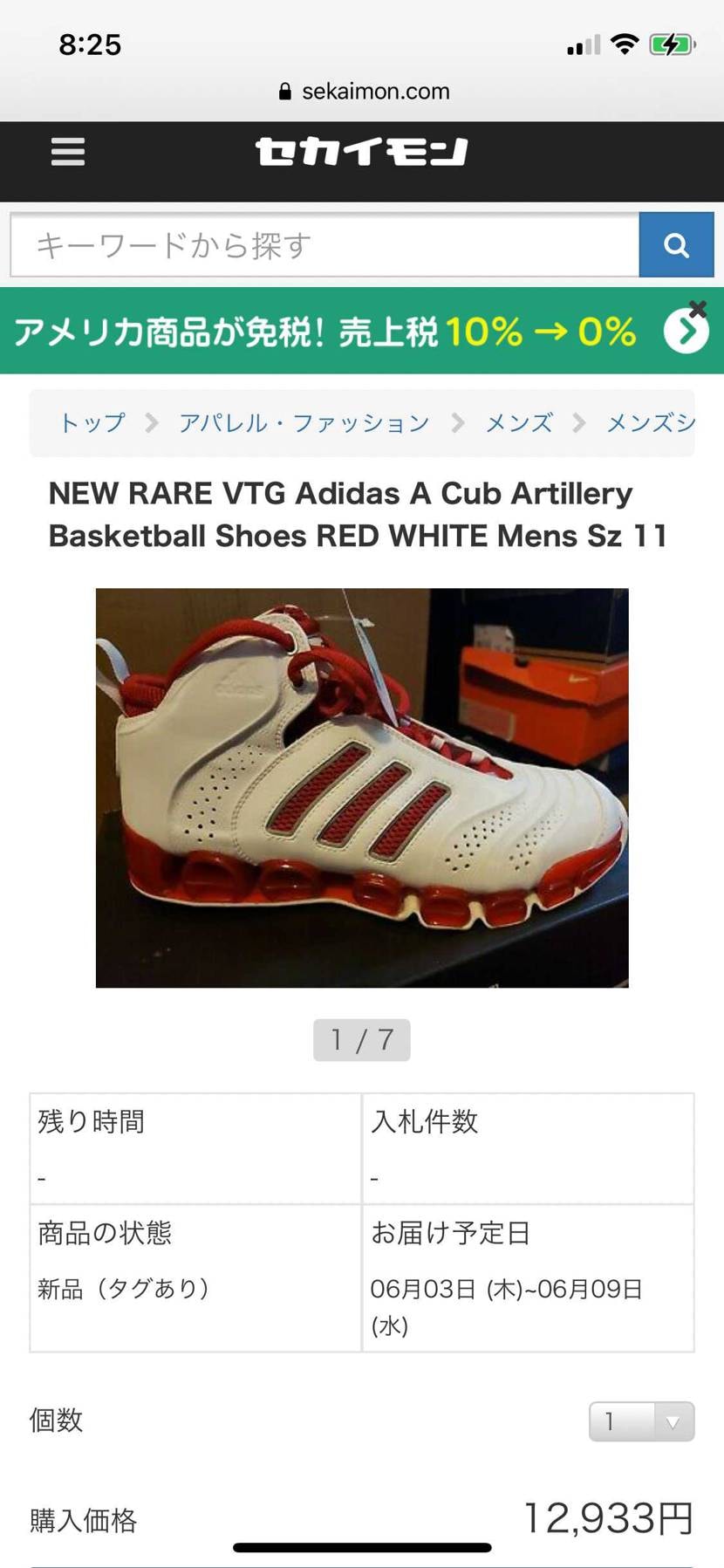Tap the lock icon next to sekaimon.com
The height and width of the screenshot is (1568, 724).
tap(283, 91)
